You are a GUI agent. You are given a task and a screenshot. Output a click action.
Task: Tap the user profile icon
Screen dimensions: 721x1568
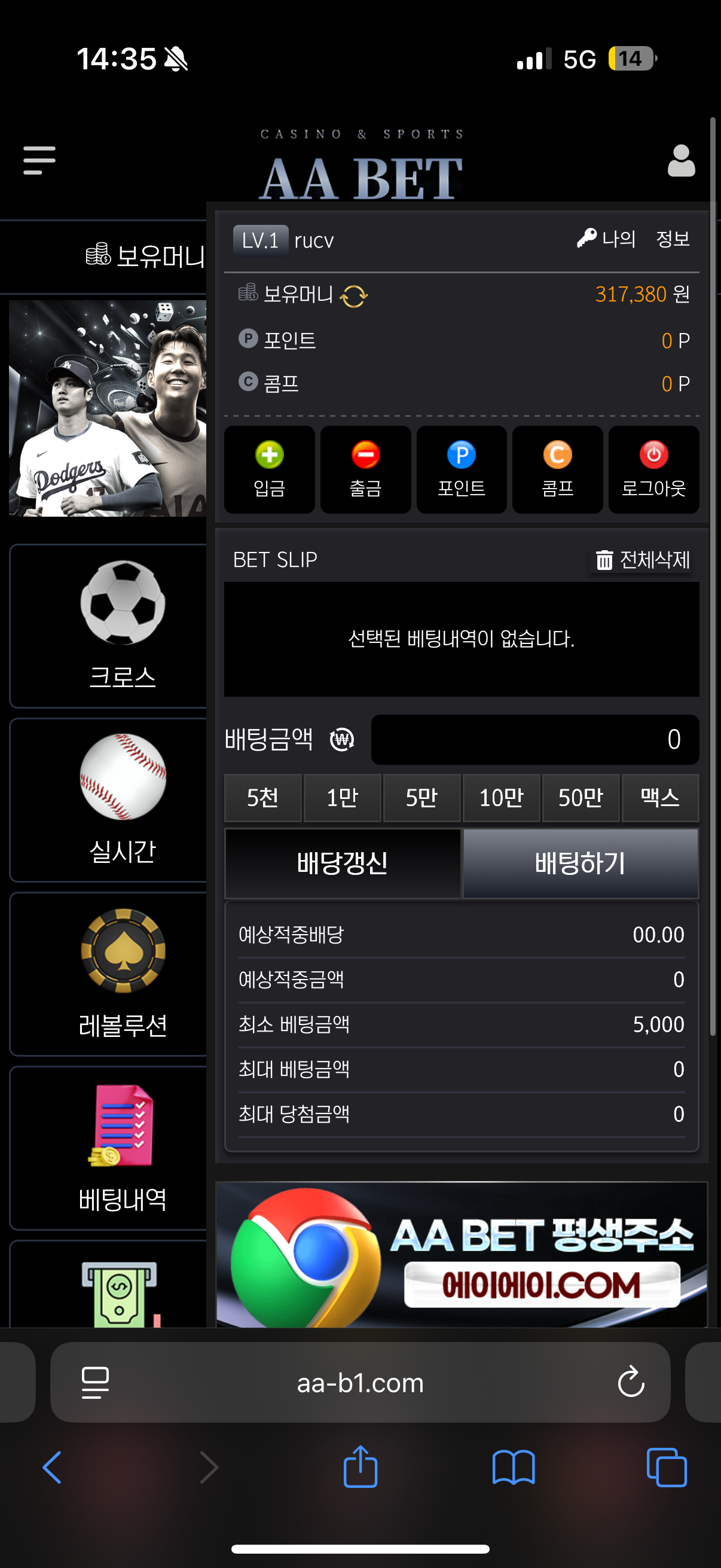pos(681,161)
